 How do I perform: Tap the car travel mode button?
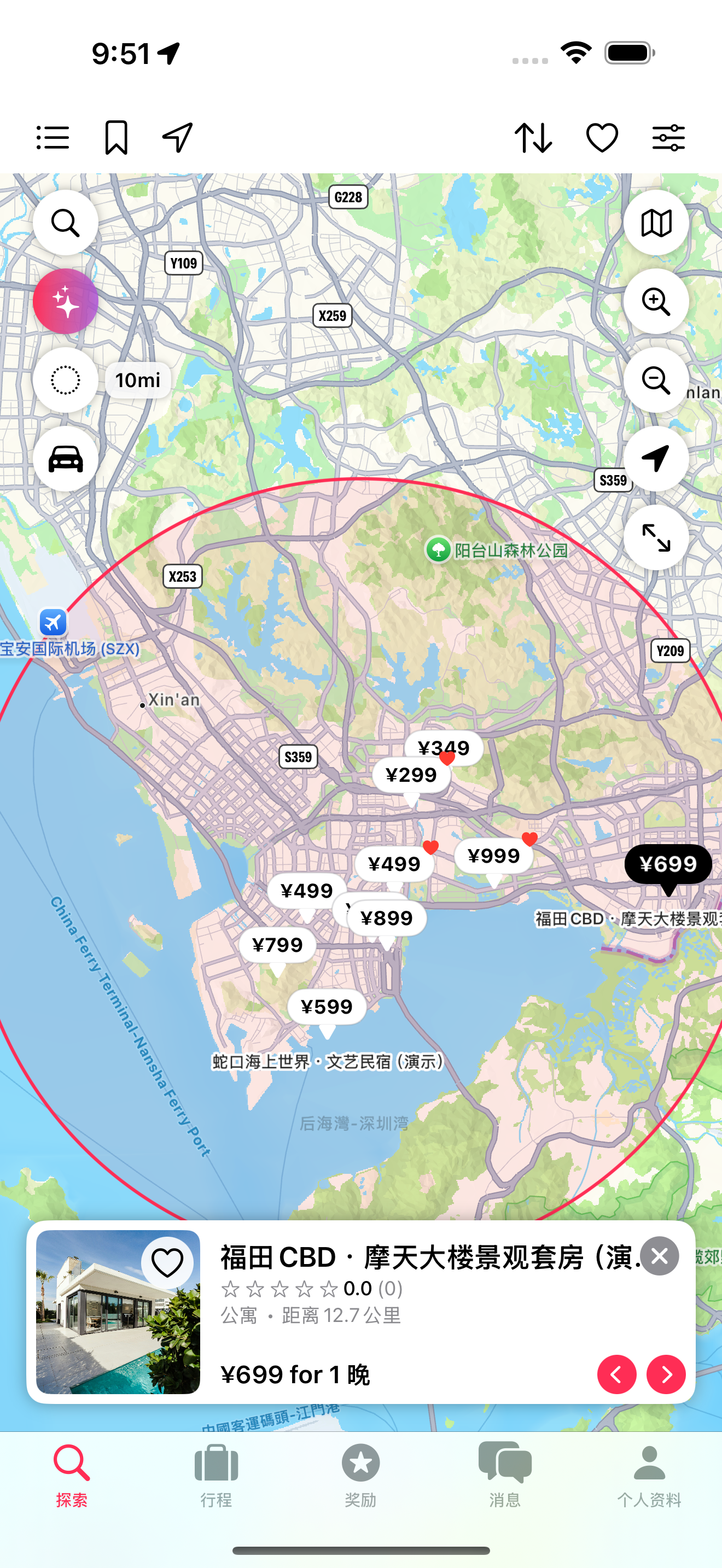point(66,459)
